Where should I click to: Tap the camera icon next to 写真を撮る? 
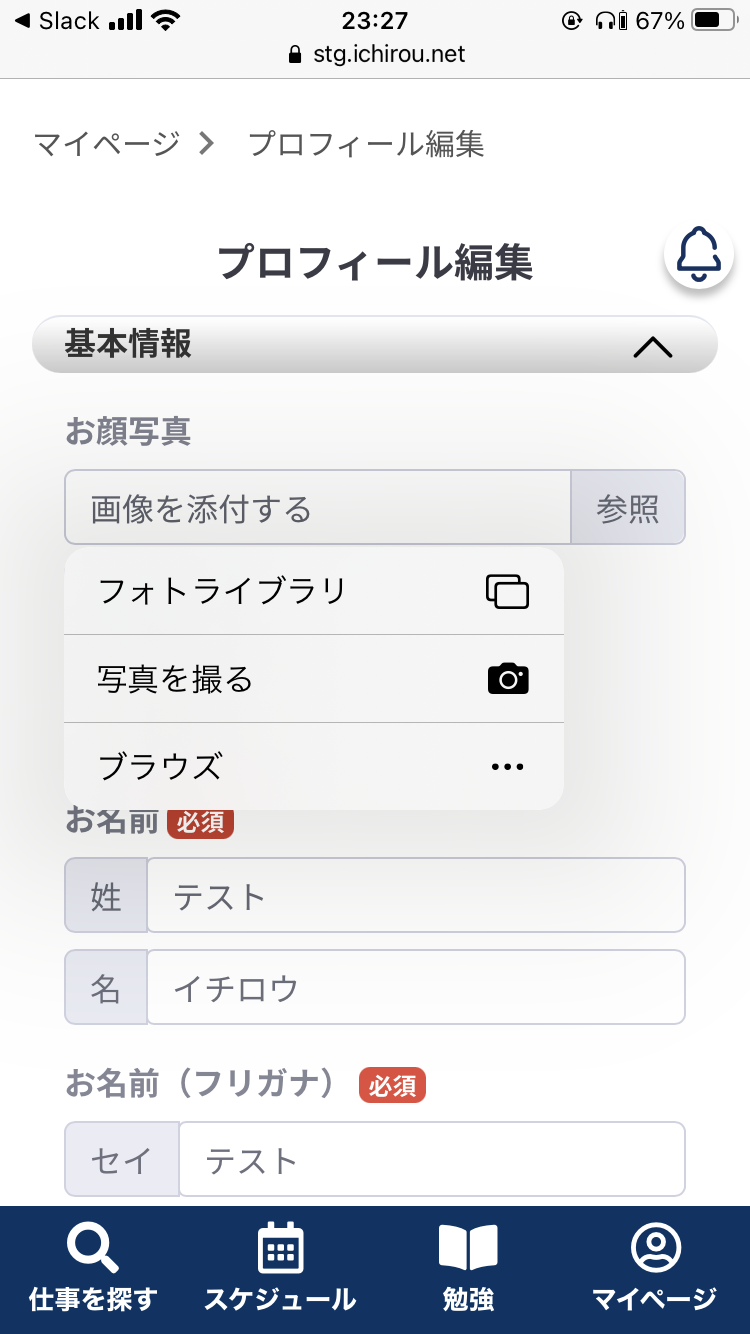pyautogui.click(x=508, y=678)
